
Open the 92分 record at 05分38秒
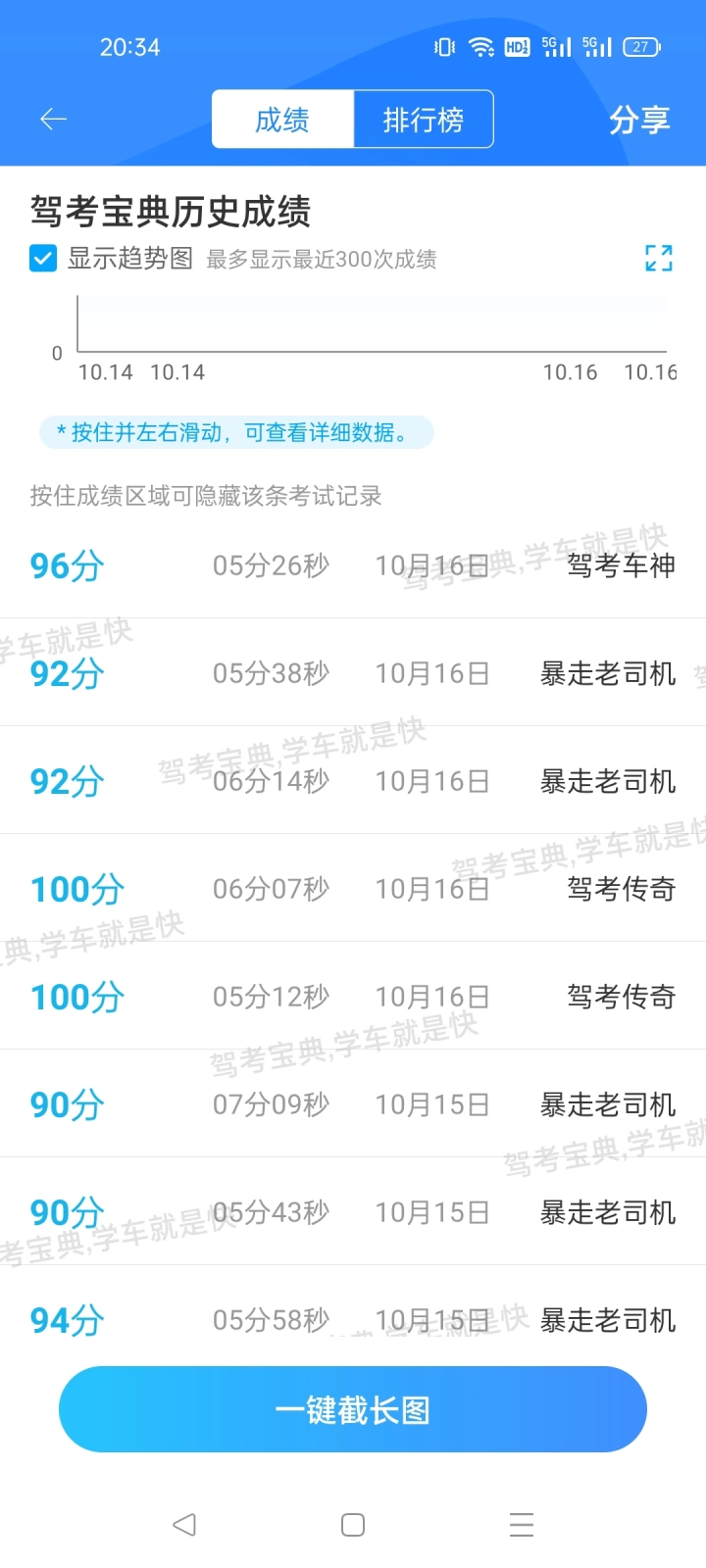(353, 673)
